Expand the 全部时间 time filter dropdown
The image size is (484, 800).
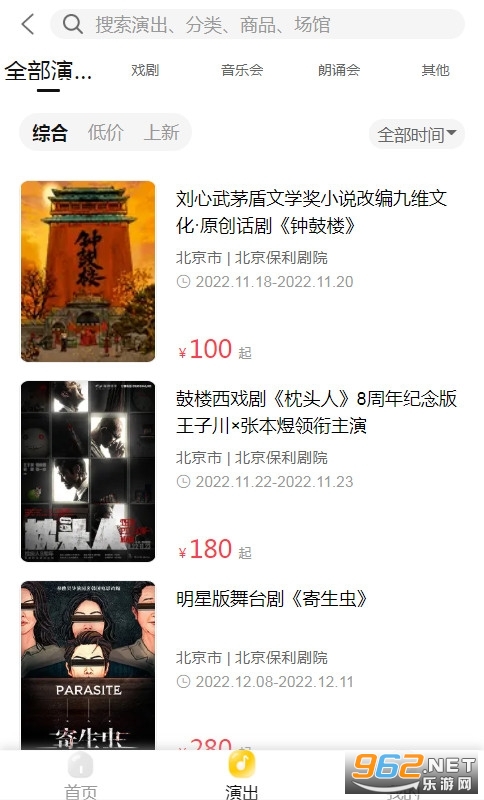pos(417,135)
